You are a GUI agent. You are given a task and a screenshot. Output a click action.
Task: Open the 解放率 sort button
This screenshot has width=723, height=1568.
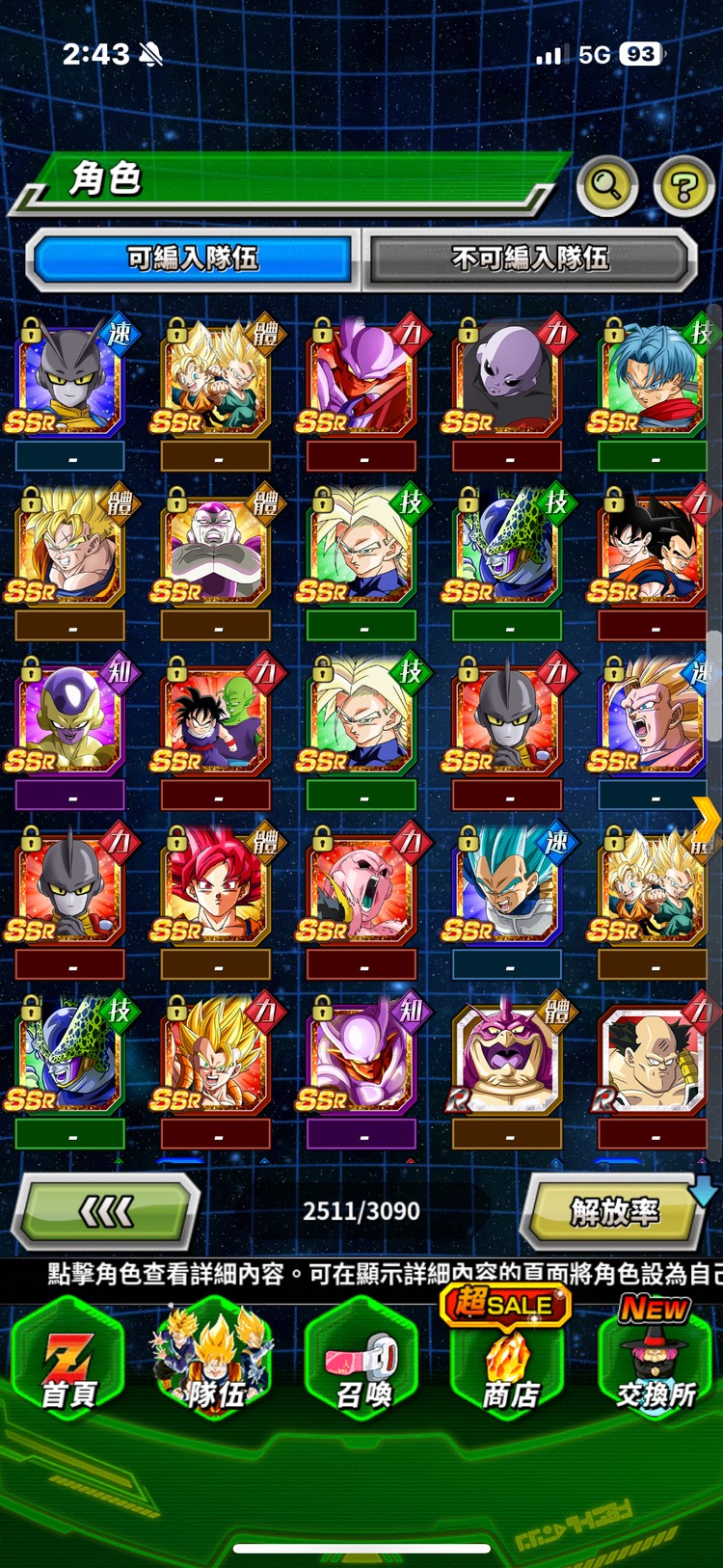coord(614,1212)
